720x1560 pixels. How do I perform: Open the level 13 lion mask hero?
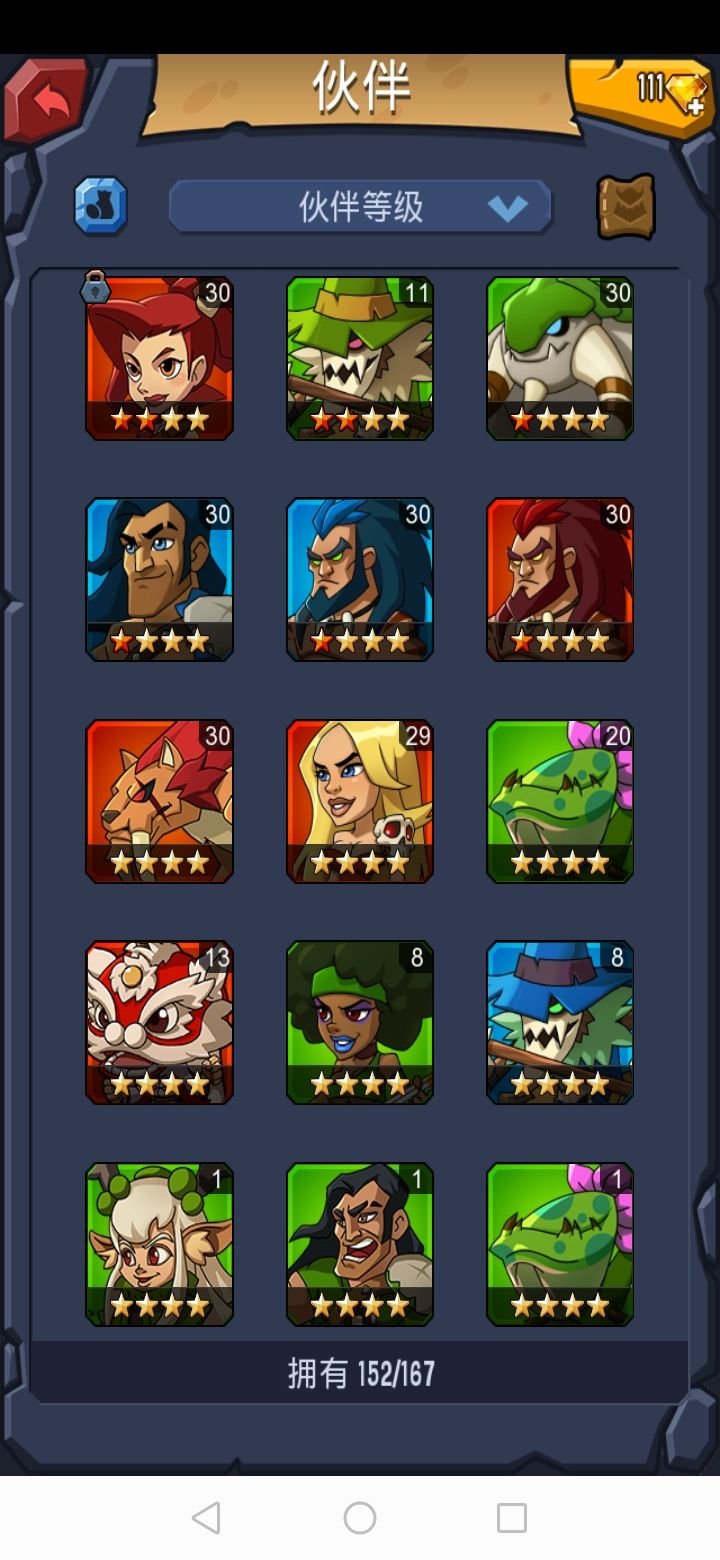tap(160, 1022)
